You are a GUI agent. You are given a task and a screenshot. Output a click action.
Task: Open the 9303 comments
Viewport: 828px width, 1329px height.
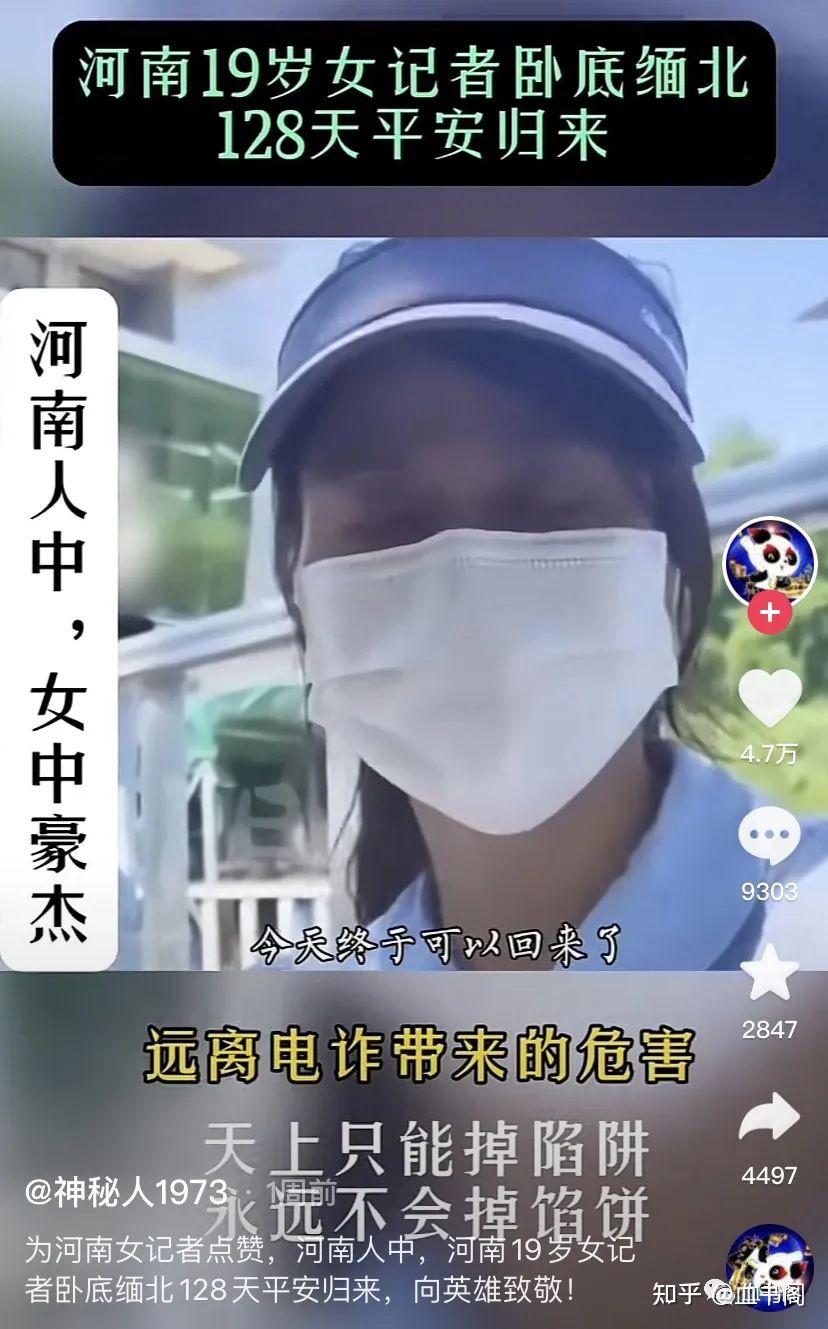769,836
